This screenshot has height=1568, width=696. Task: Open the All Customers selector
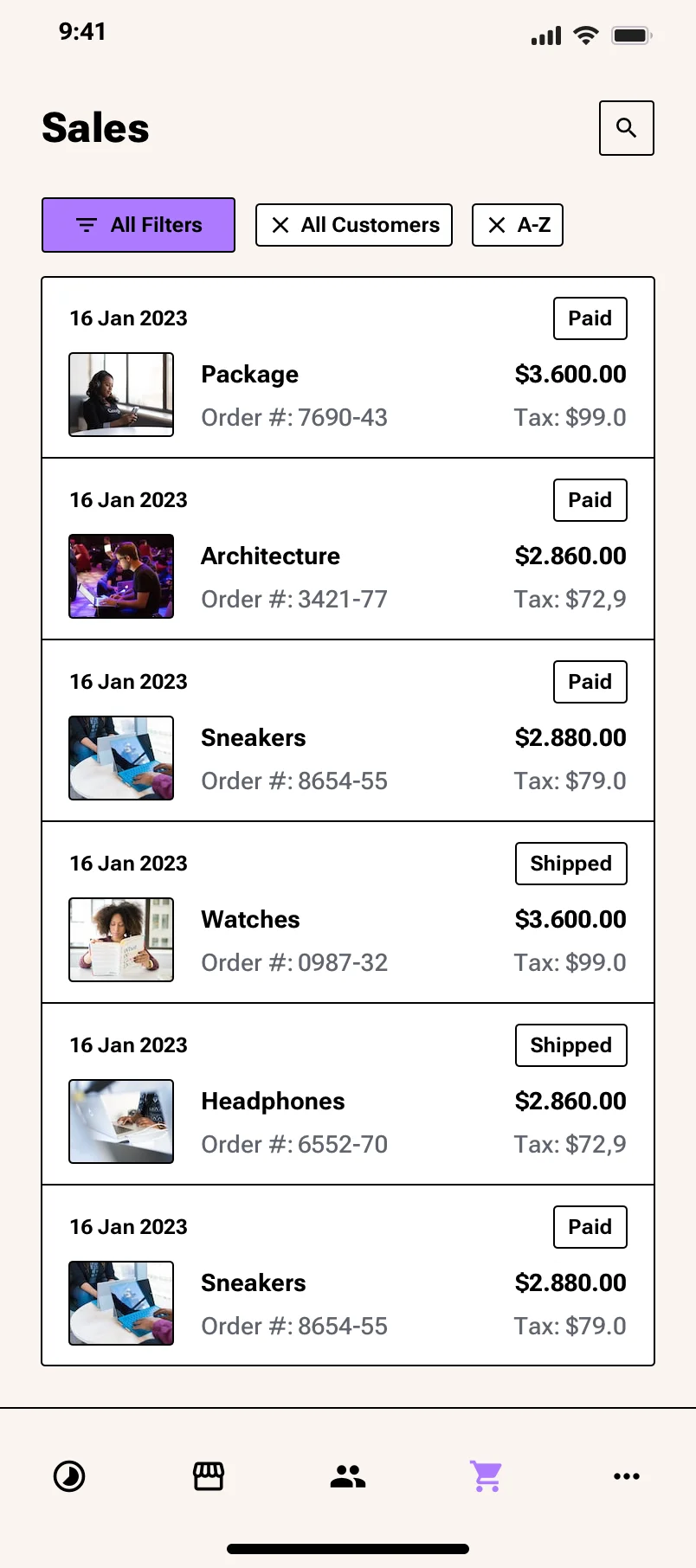[353, 225]
